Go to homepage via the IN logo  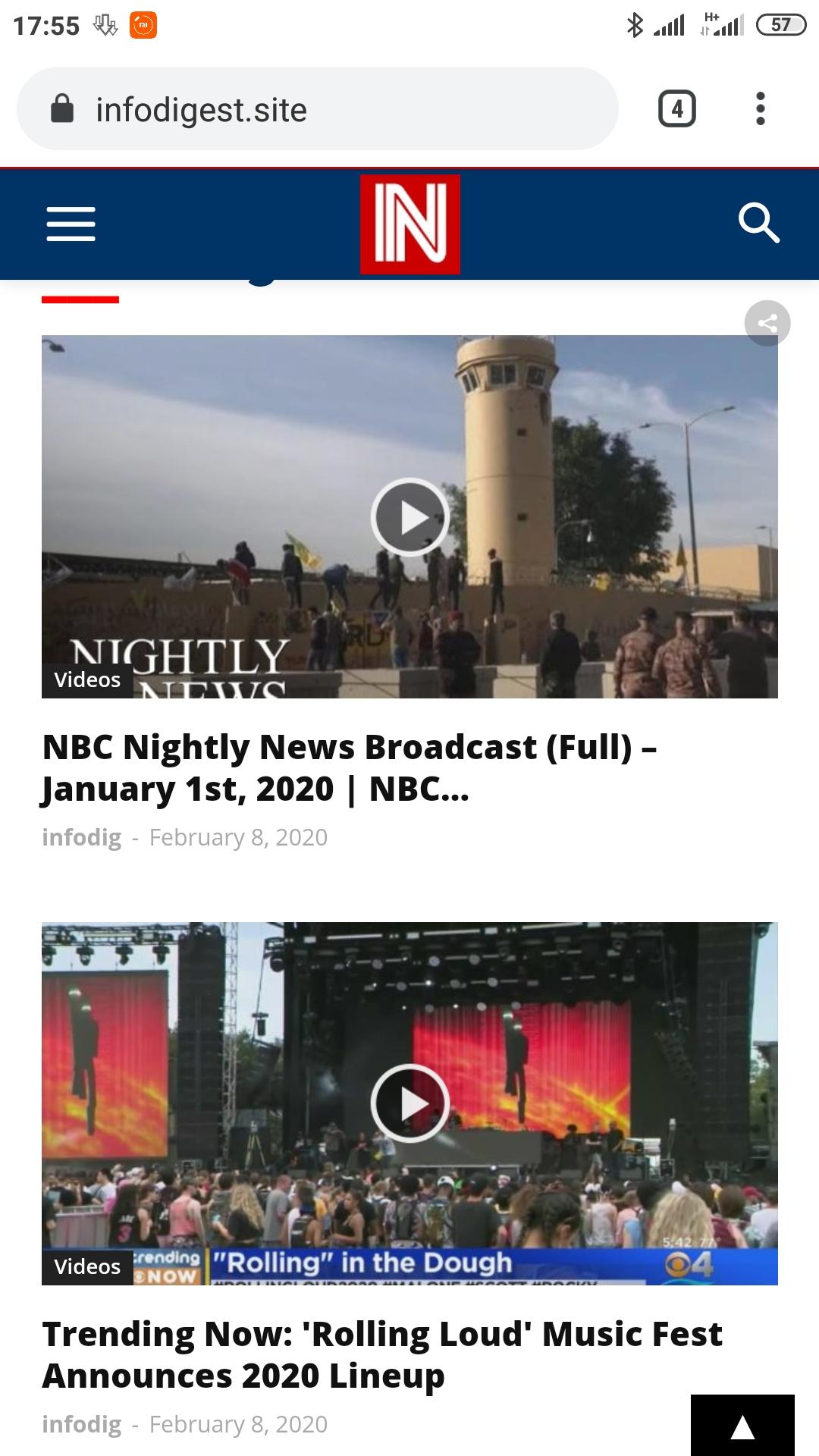409,224
